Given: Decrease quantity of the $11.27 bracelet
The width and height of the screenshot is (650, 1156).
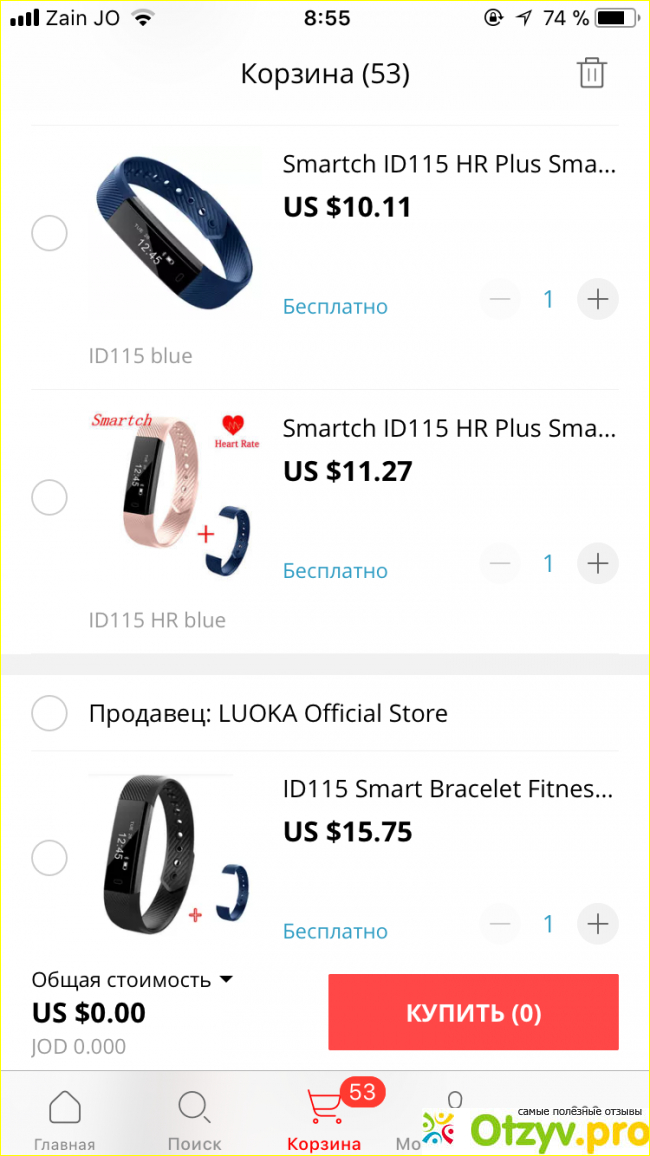Looking at the screenshot, I should click(x=500, y=564).
